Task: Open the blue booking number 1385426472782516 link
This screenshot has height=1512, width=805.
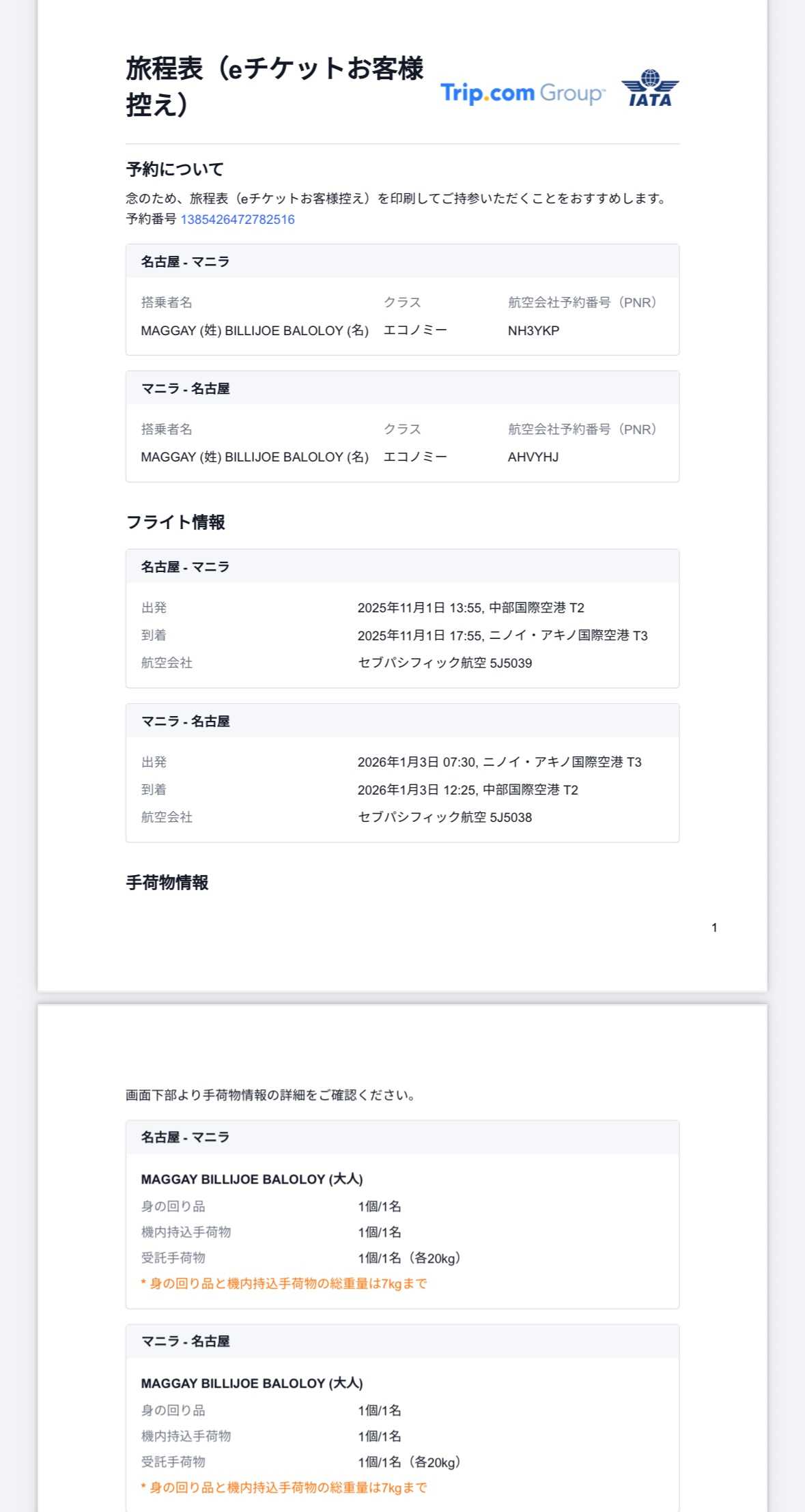Action: (238, 220)
